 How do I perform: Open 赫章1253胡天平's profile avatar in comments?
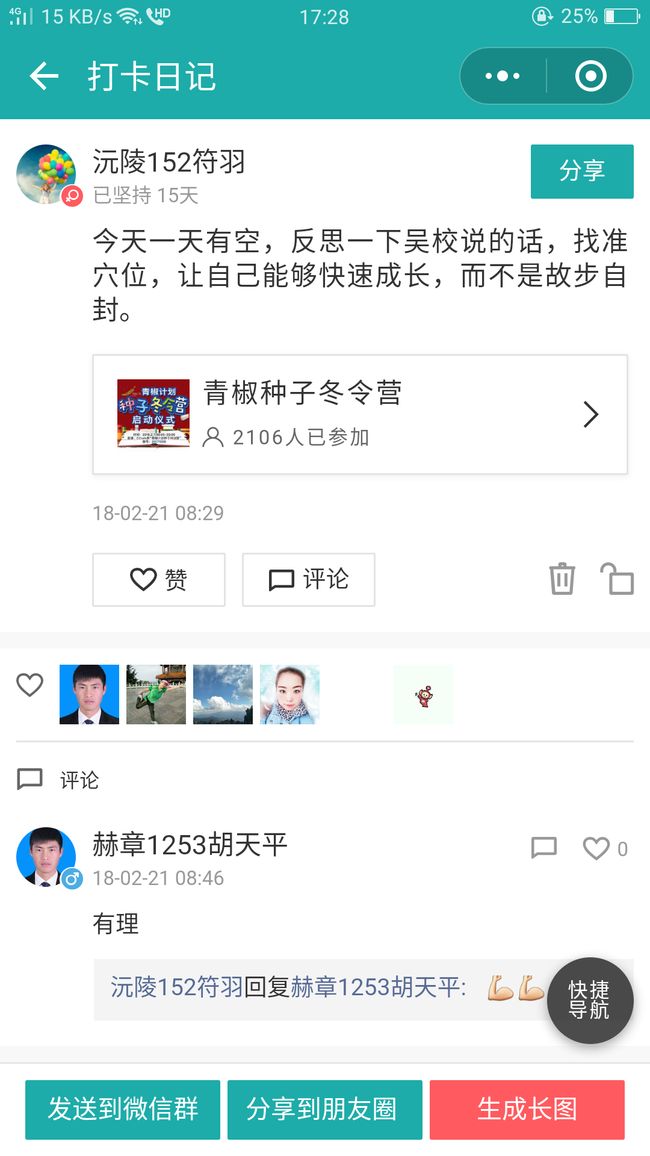[46, 857]
